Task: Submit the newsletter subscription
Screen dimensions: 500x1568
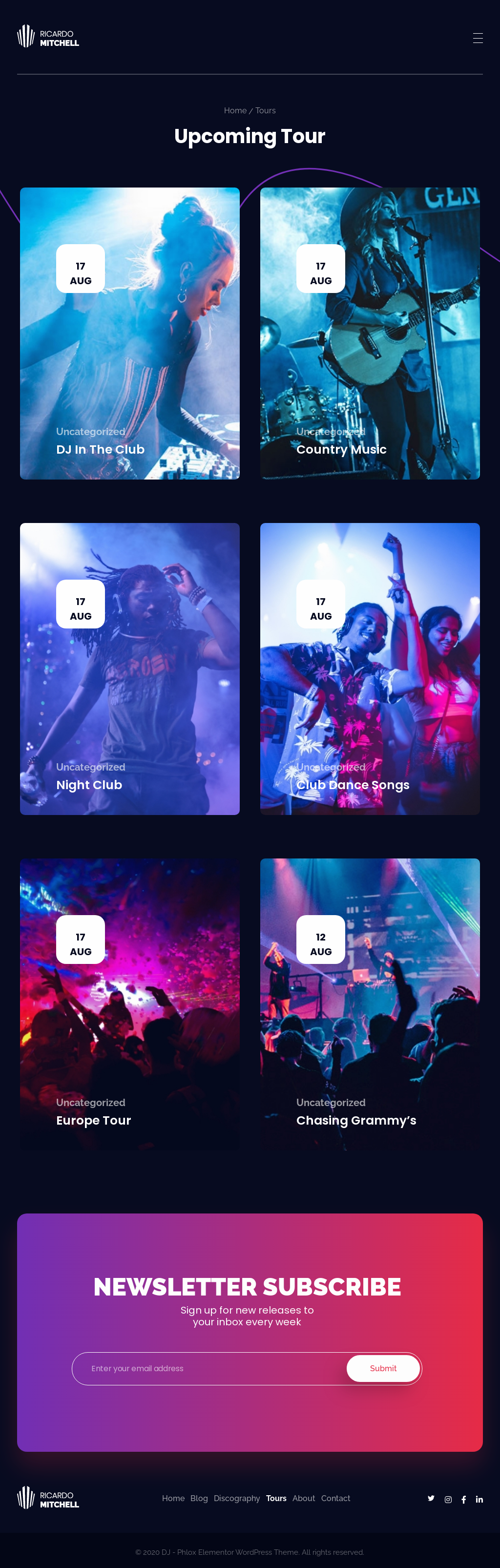Action: [x=383, y=1368]
